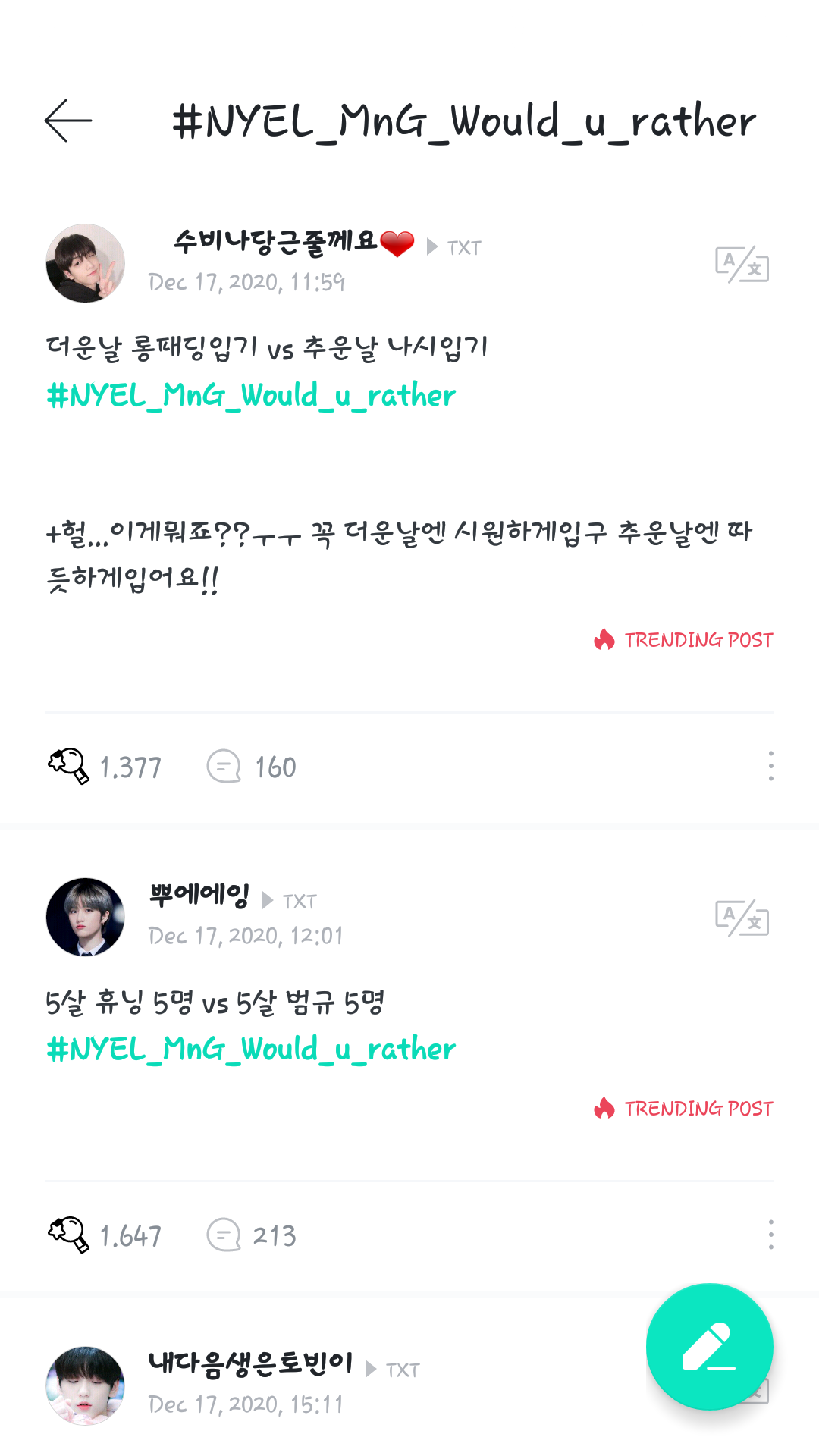
Task: Open hashtag link in 수비나당근줄께요's post
Action: 251,396
